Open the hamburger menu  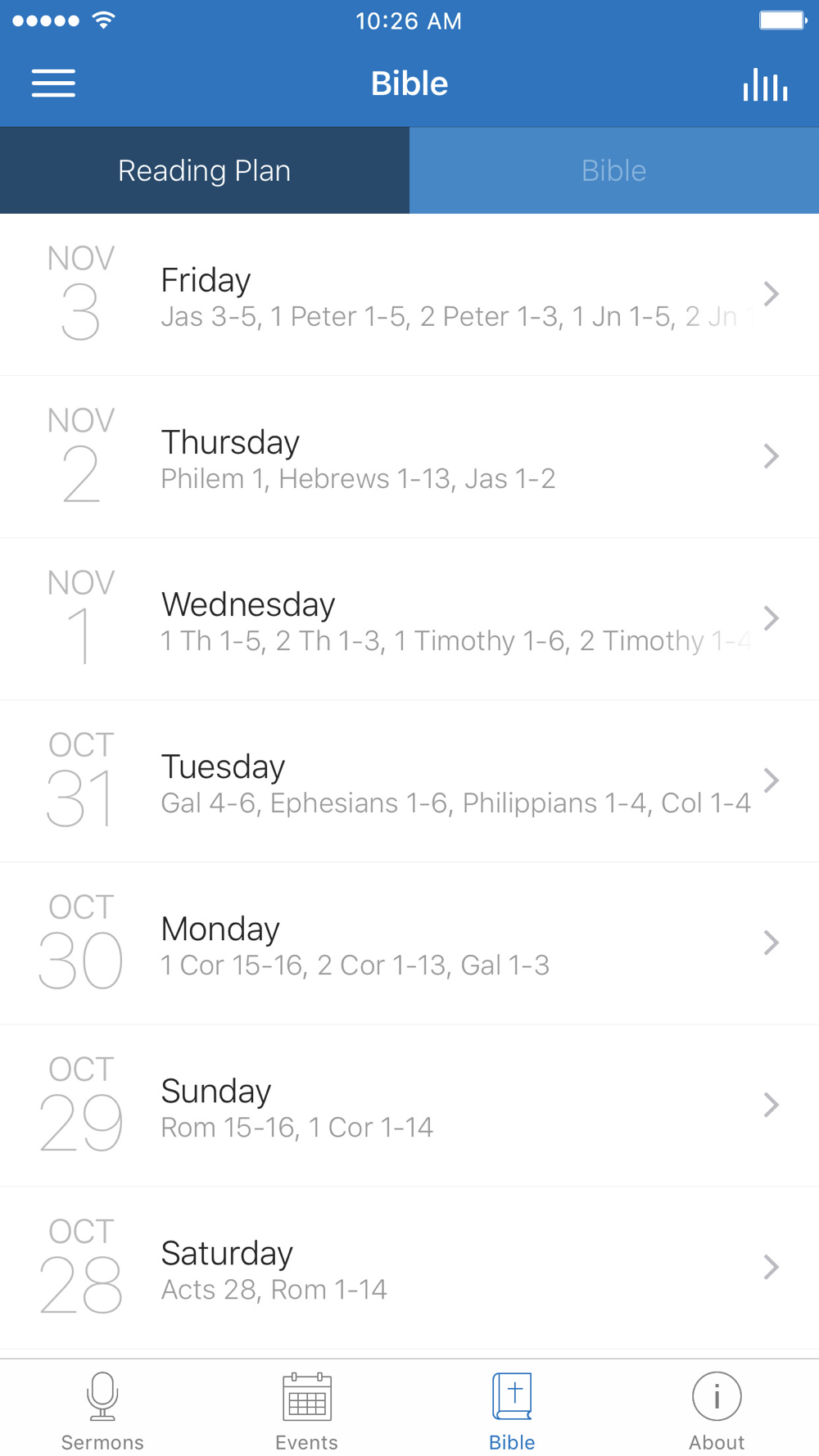pos(53,84)
